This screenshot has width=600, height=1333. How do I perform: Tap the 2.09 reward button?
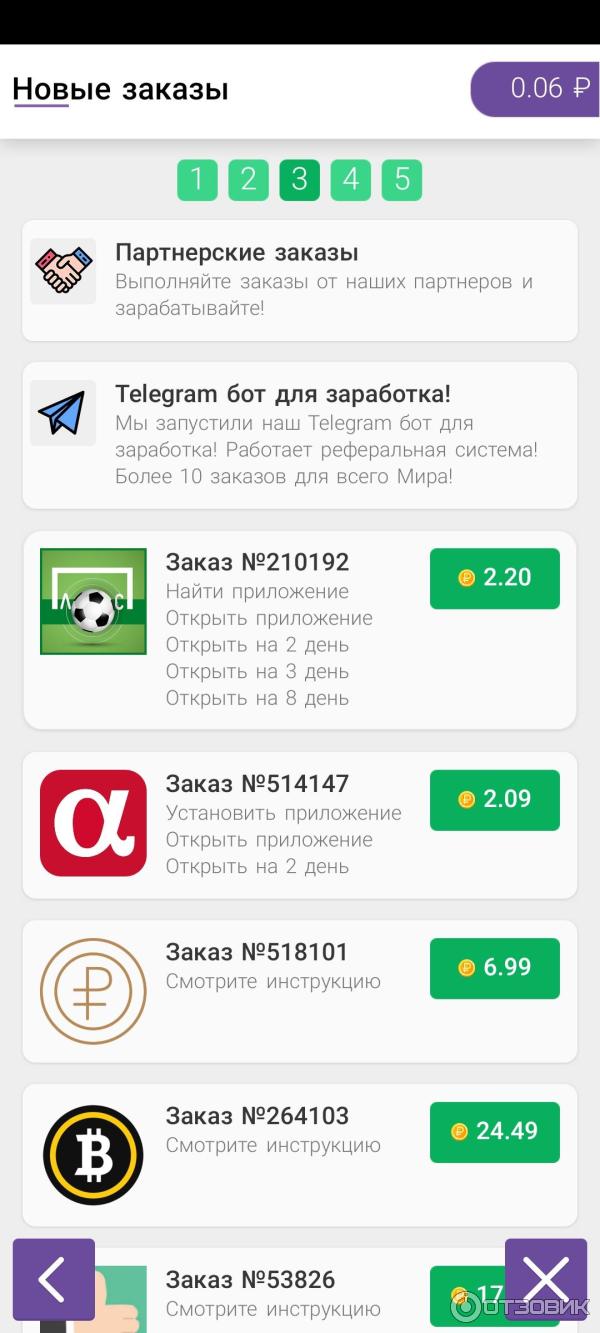click(495, 800)
